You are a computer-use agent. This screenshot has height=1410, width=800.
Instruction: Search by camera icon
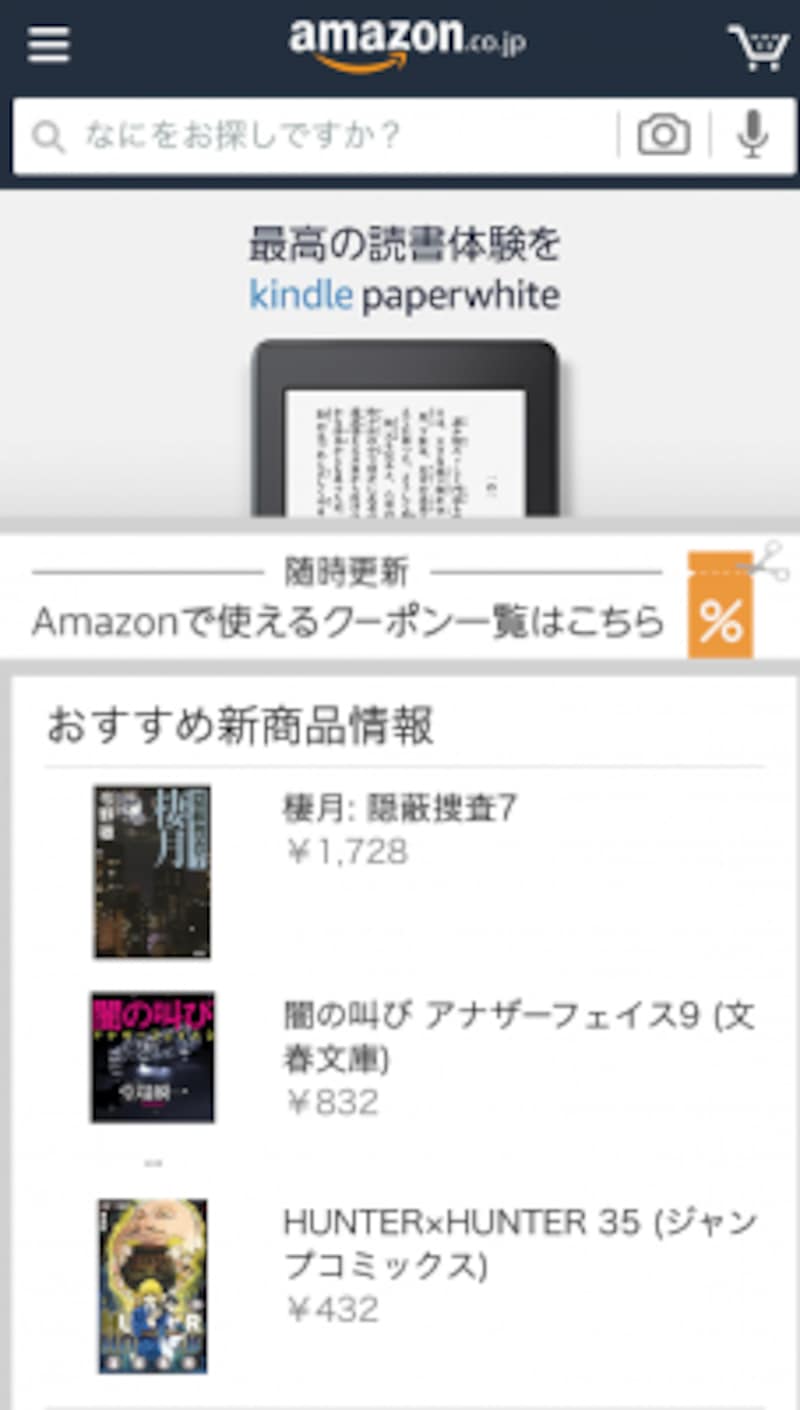664,135
